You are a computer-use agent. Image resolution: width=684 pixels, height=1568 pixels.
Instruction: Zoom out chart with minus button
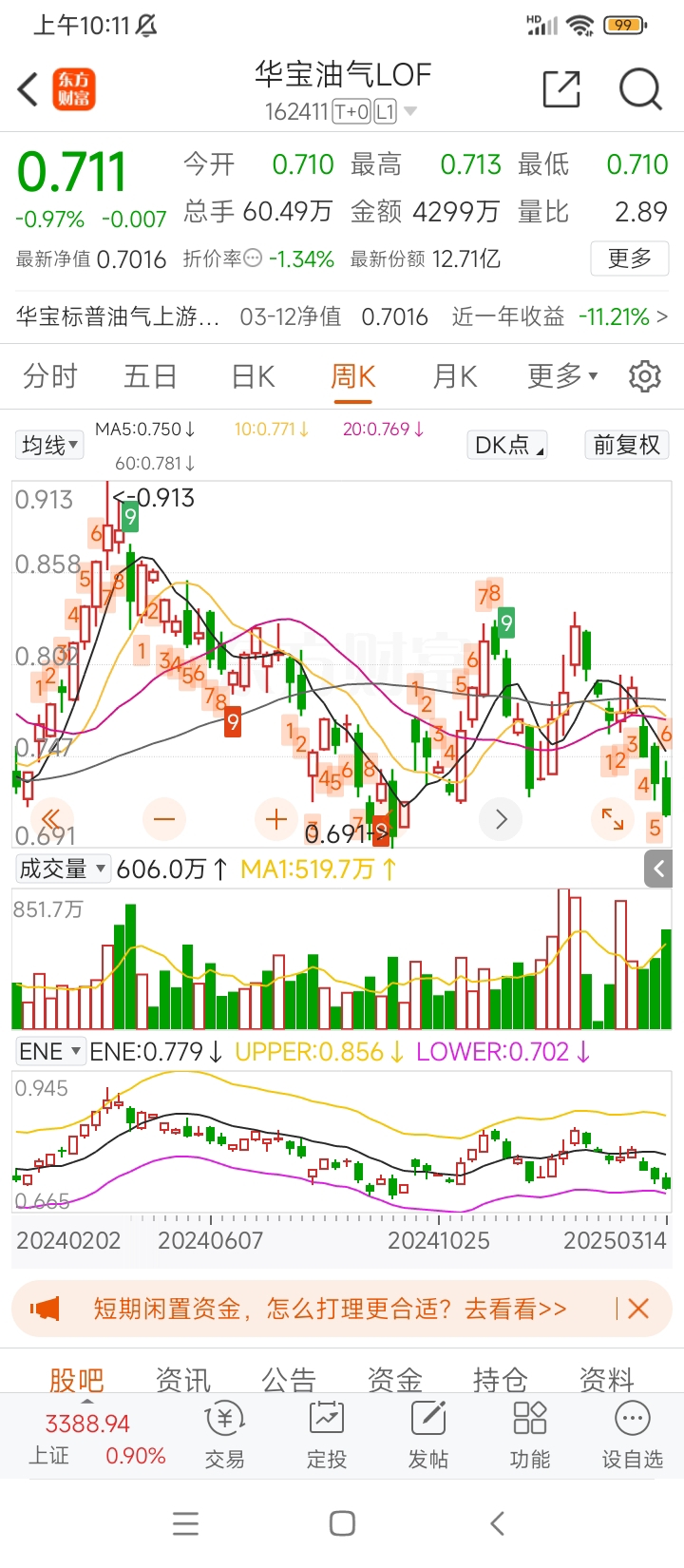(x=164, y=818)
